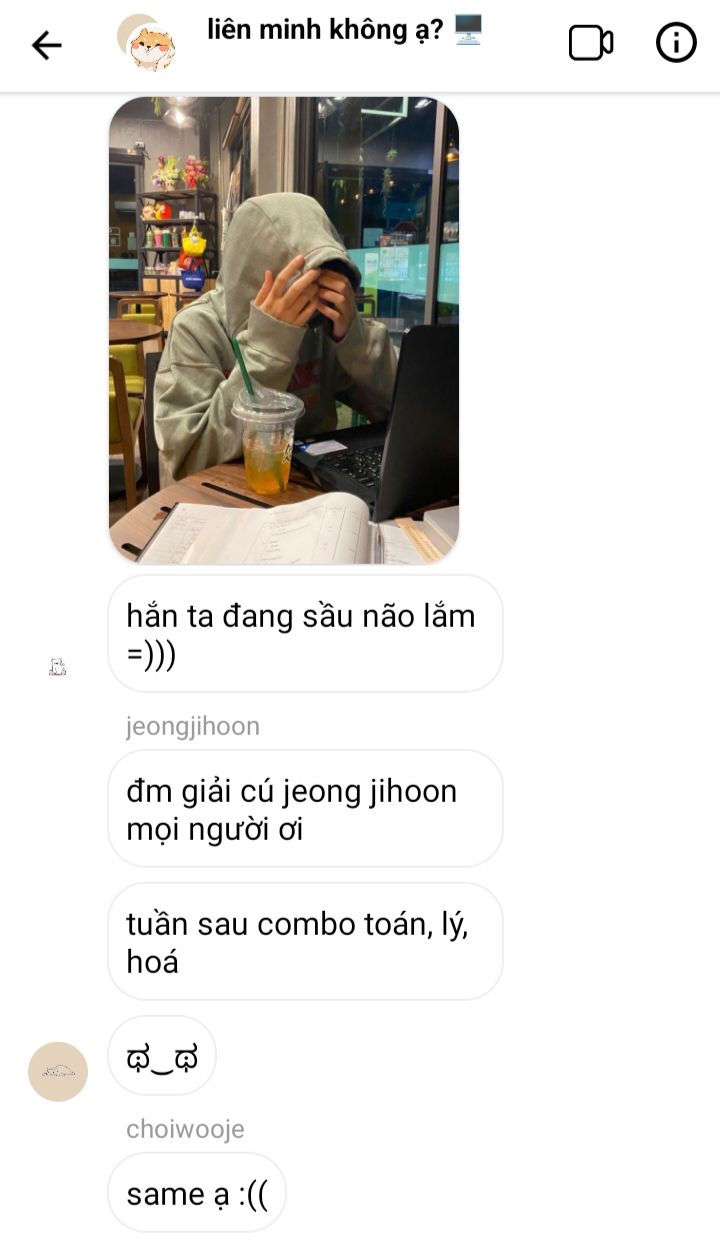Start a video call
Viewport: 720px width, 1240px height.
click(x=590, y=43)
